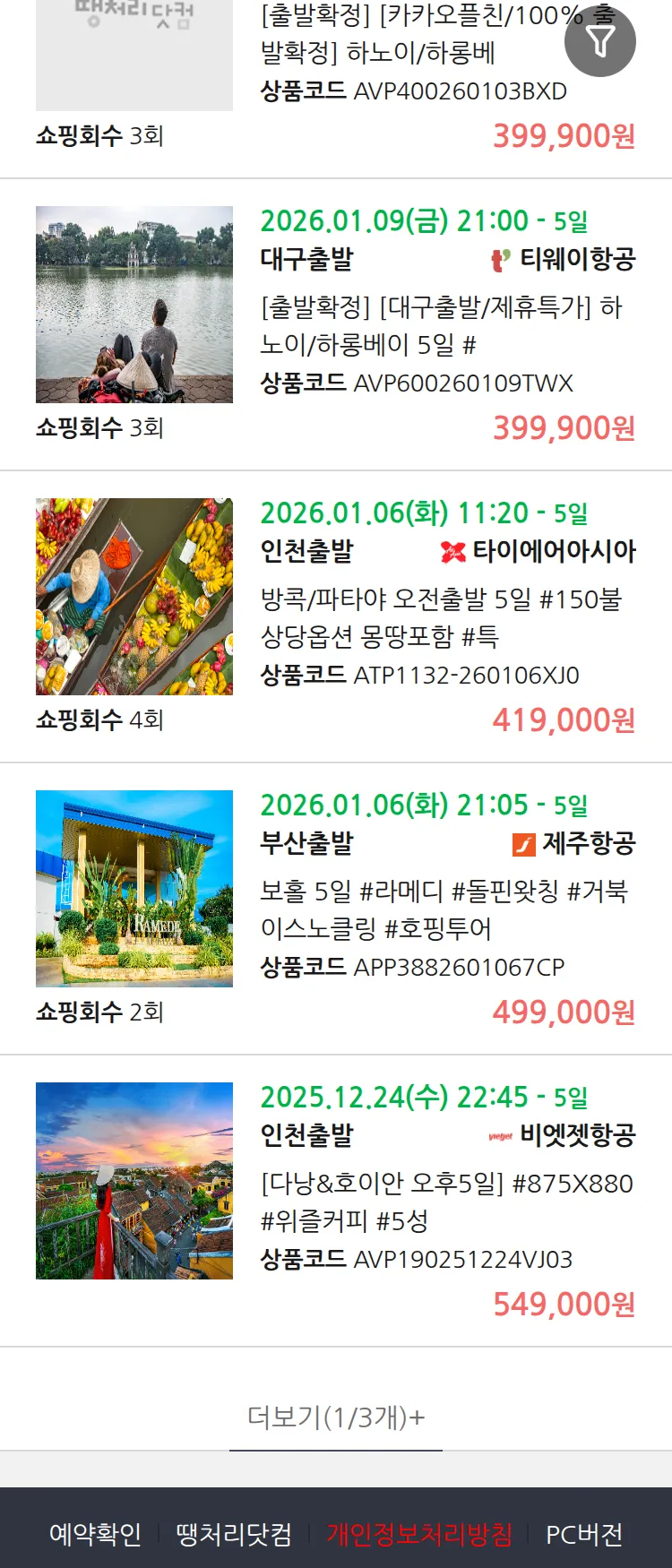The height and width of the screenshot is (1568, 672).
Task: Switch to the PC버전 site
Action: click(584, 1534)
